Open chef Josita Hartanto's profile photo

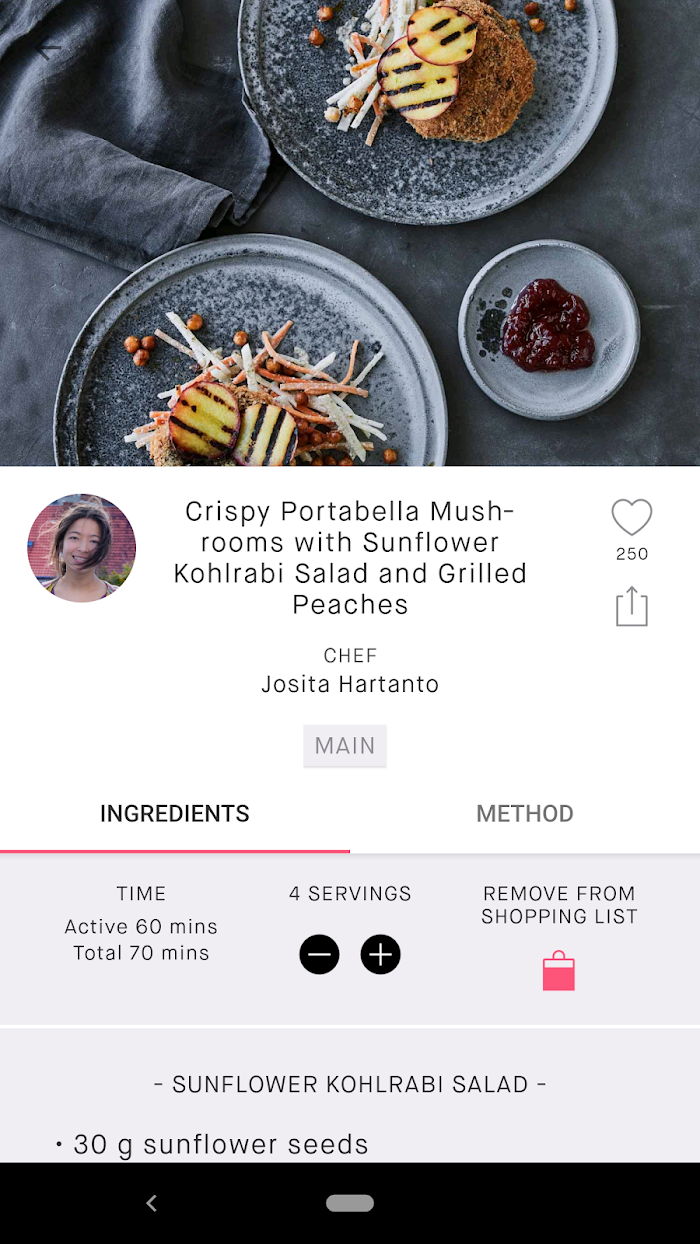click(x=82, y=548)
